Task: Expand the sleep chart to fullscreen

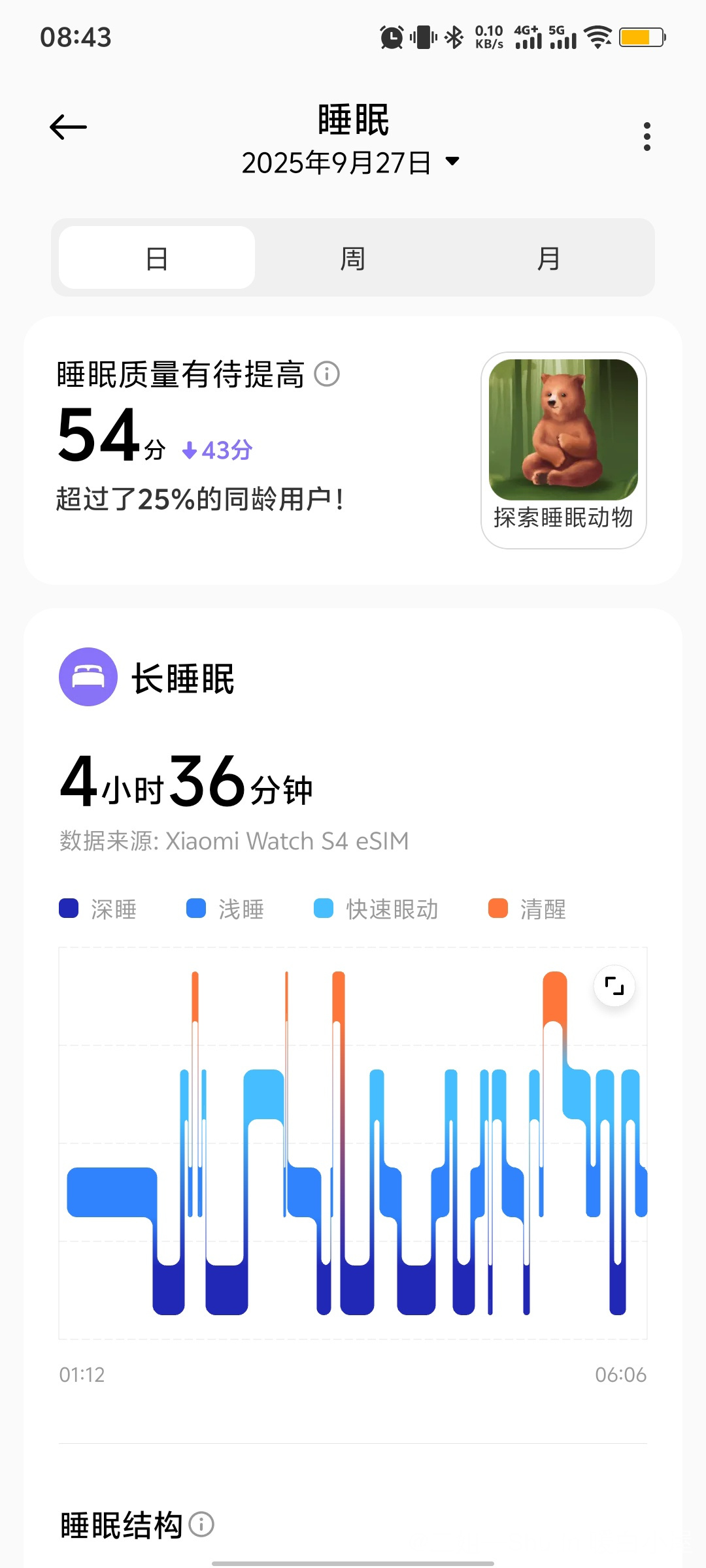Action: click(614, 986)
